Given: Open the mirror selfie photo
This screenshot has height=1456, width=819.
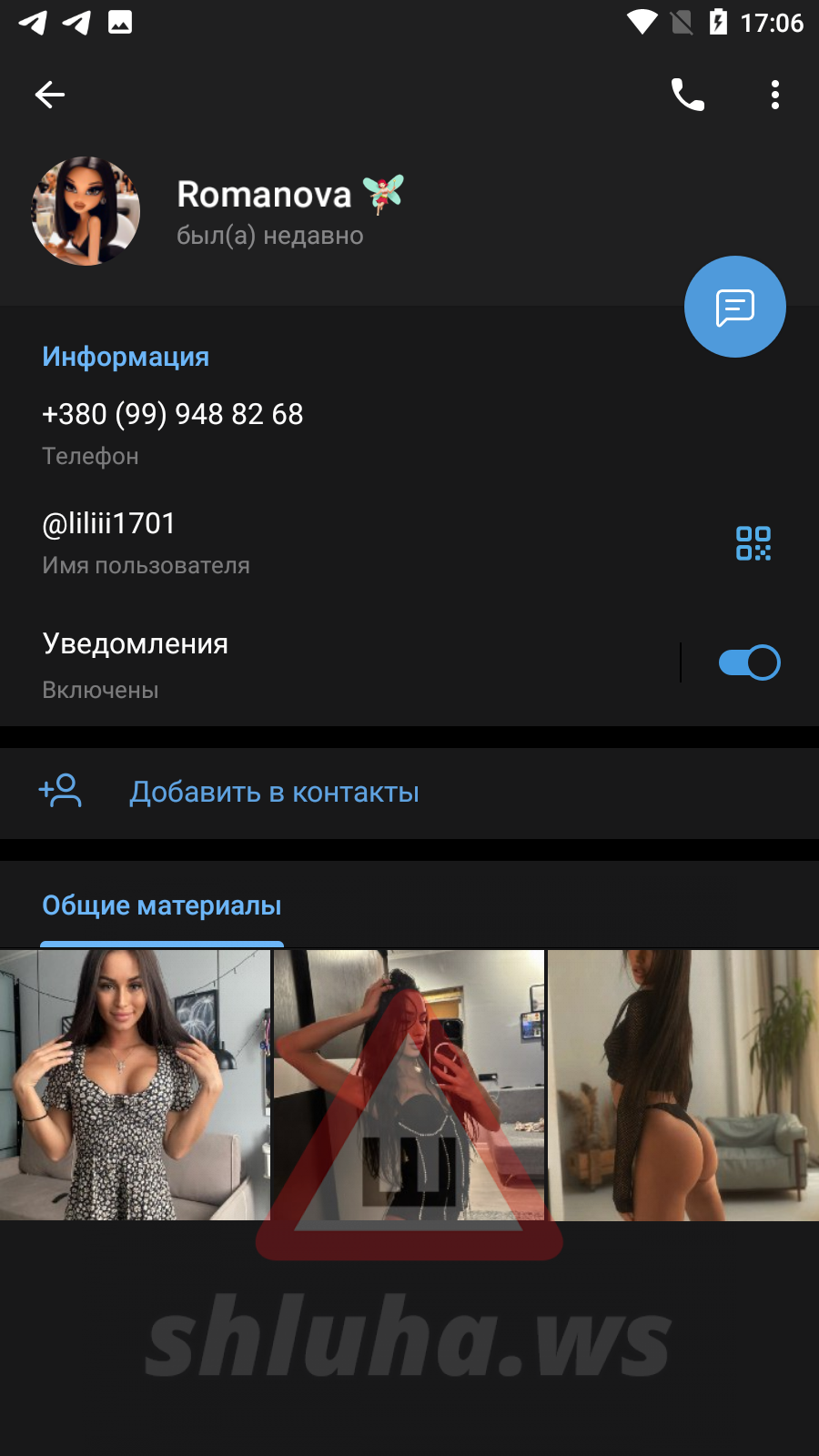Looking at the screenshot, I should coord(409,1085).
